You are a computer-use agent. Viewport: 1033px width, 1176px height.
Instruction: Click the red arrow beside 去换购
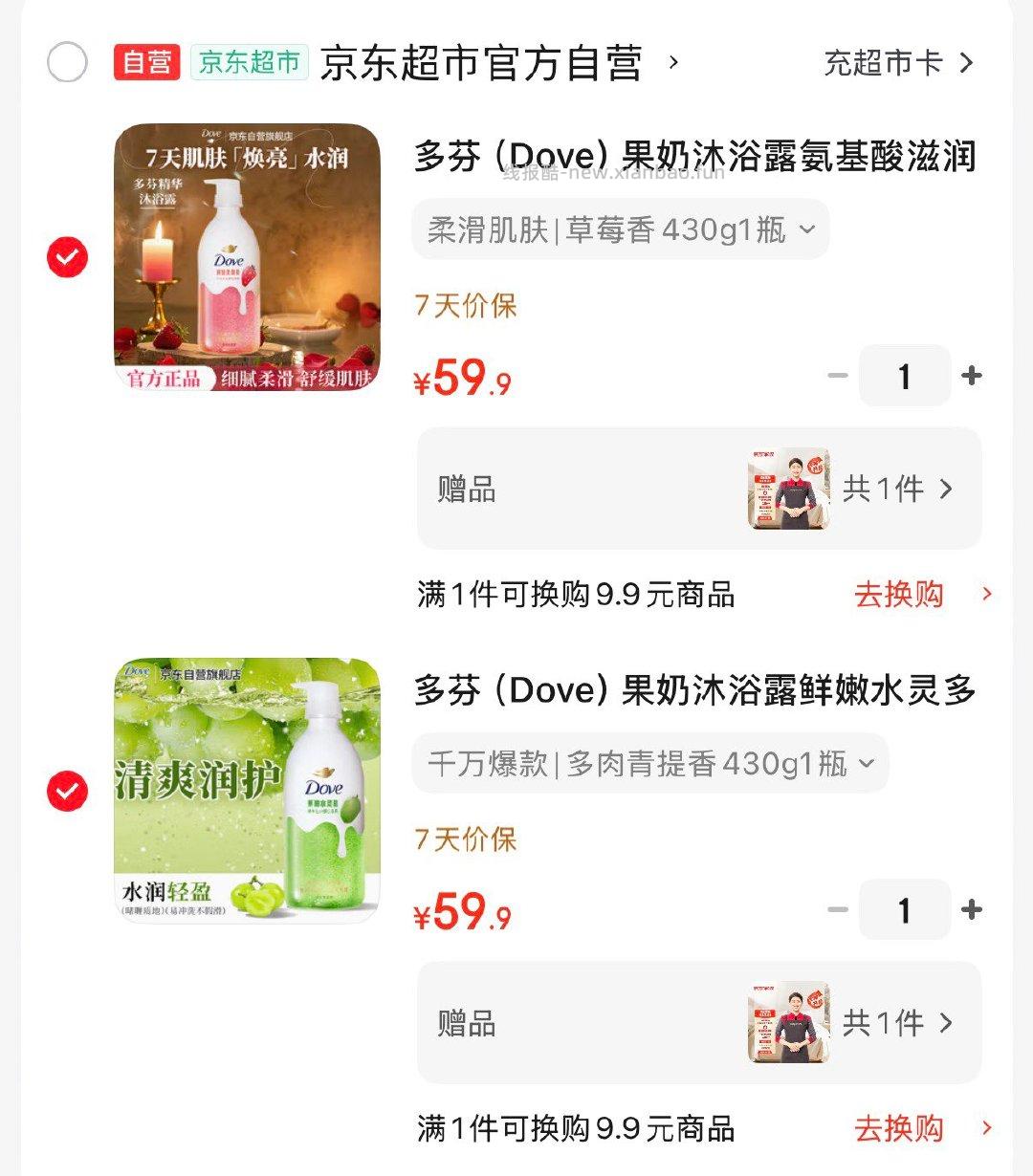click(985, 595)
